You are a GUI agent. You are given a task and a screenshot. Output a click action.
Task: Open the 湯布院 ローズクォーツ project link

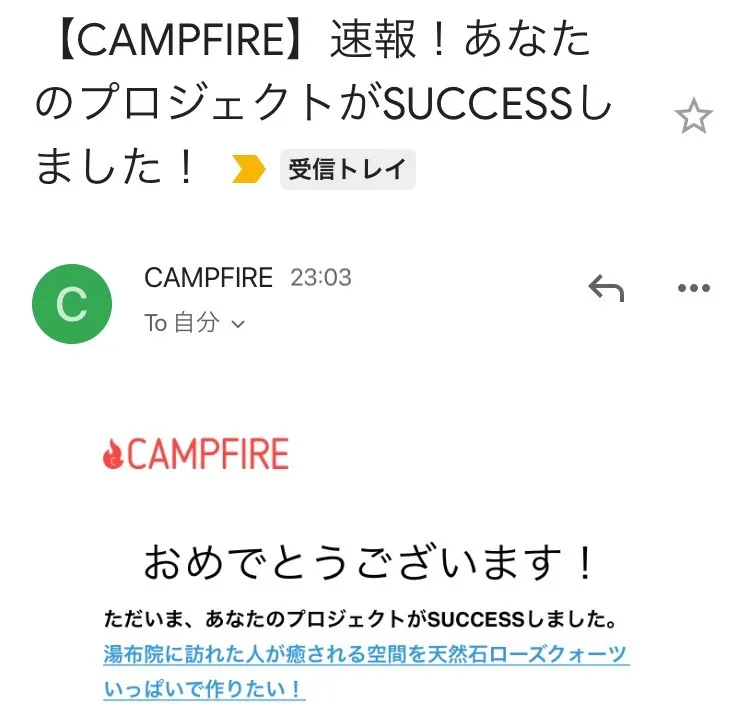pos(366,656)
